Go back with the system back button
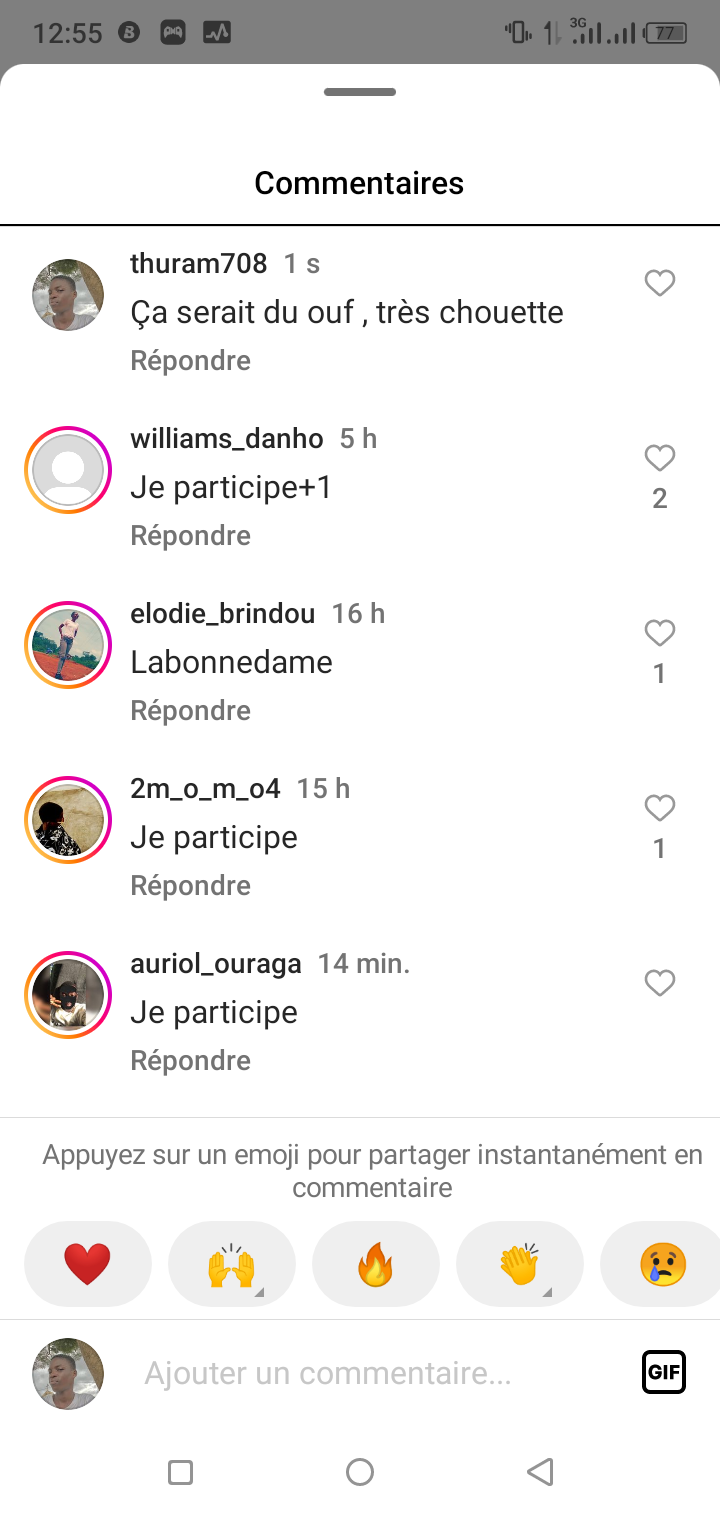Viewport: 720px width, 1520px height. 540,1472
